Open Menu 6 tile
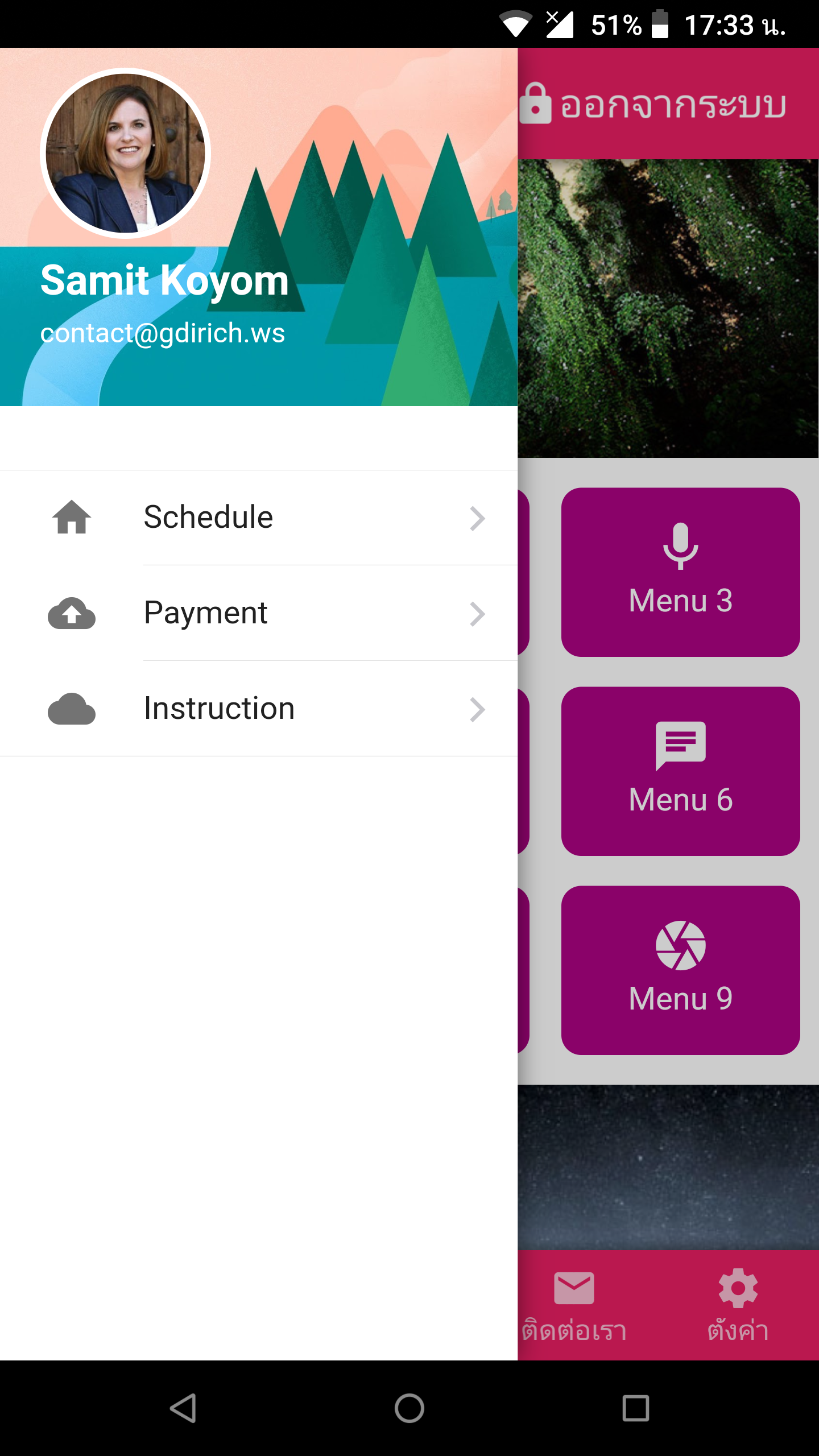The width and height of the screenshot is (819, 1456). point(680,771)
